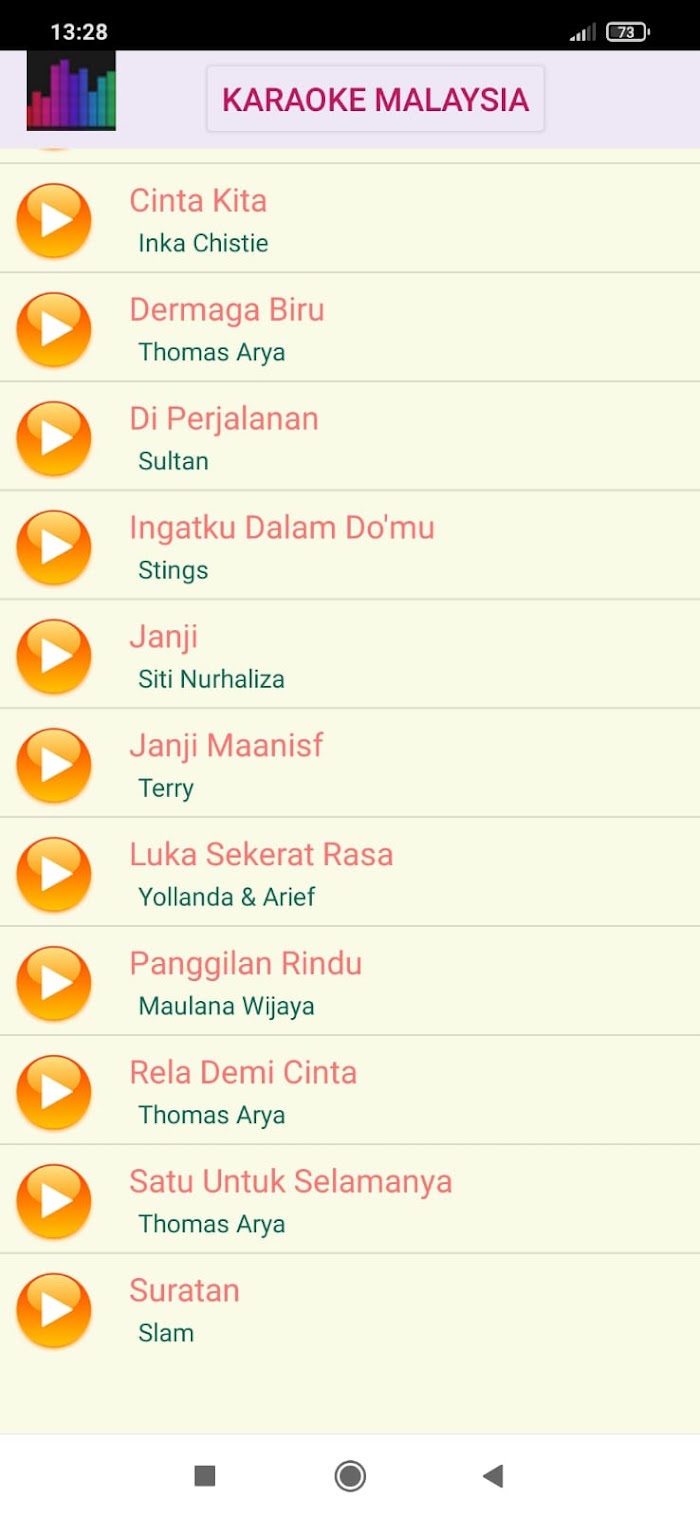Play Rela Demi Cinta
700x1518 pixels.
[54, 1091]
